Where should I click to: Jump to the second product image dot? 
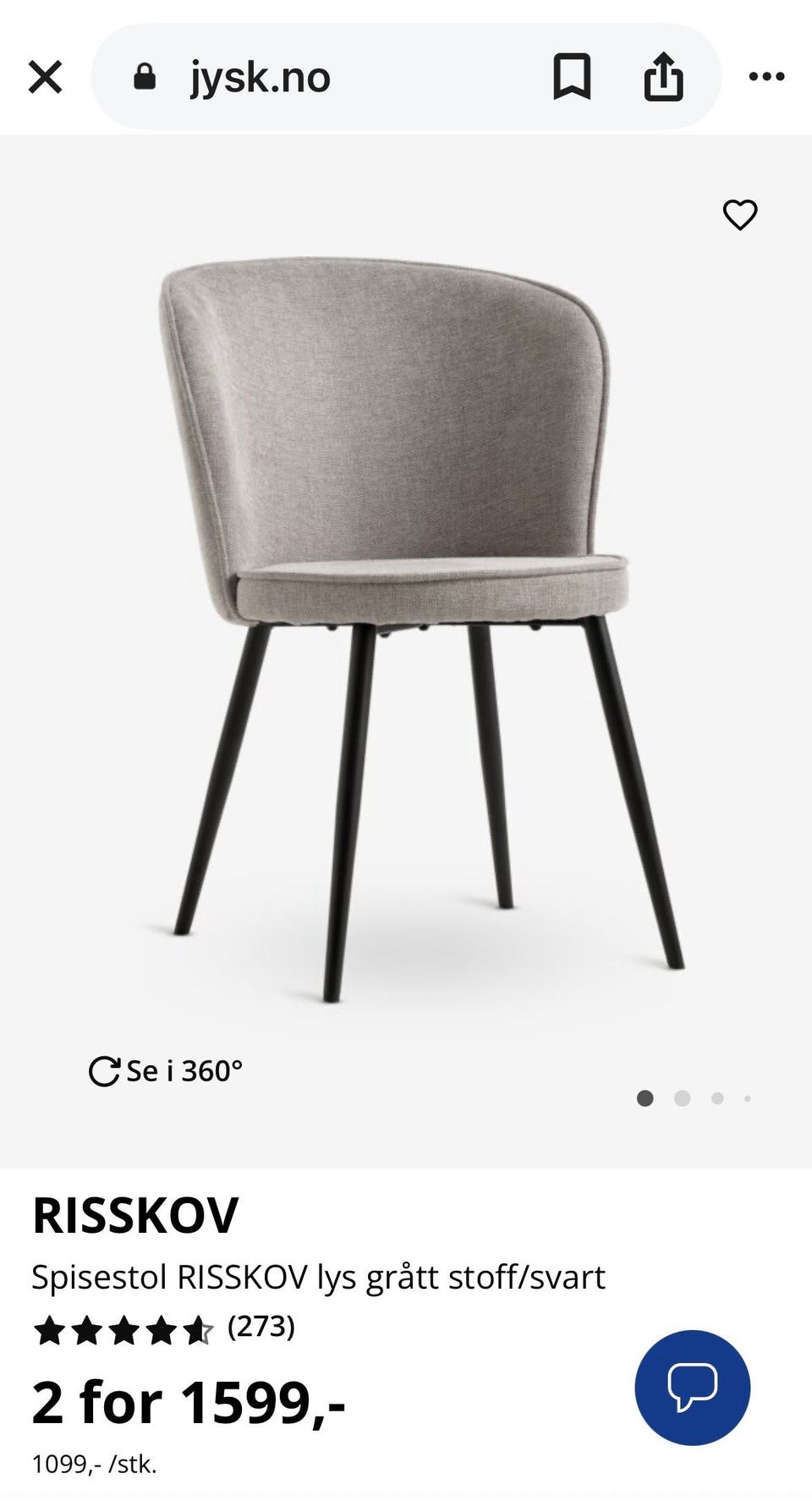682,1098
